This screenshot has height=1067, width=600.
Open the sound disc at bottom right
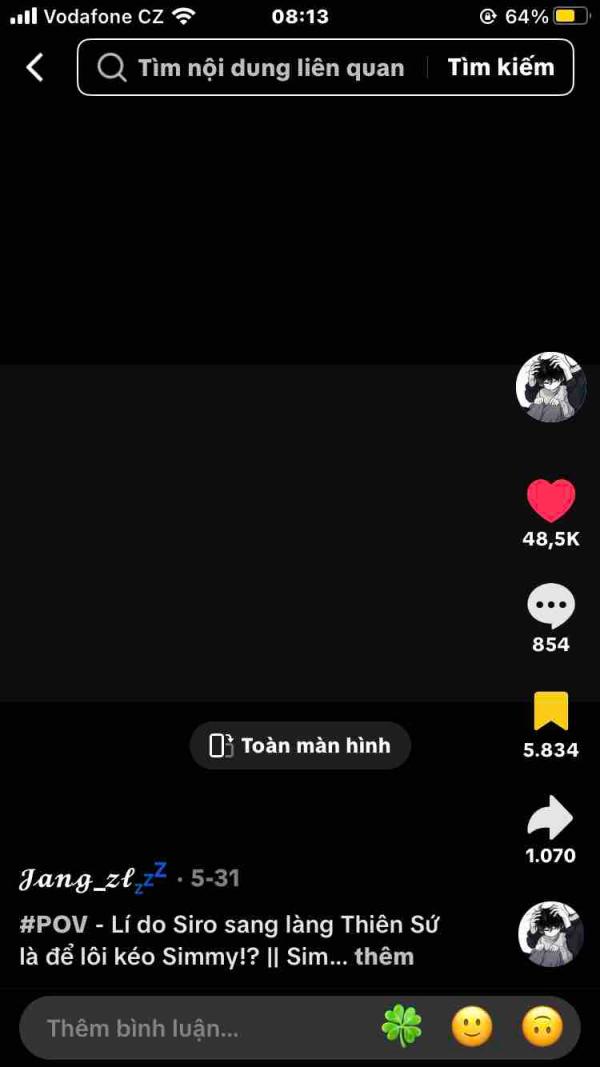click(551, 934)
